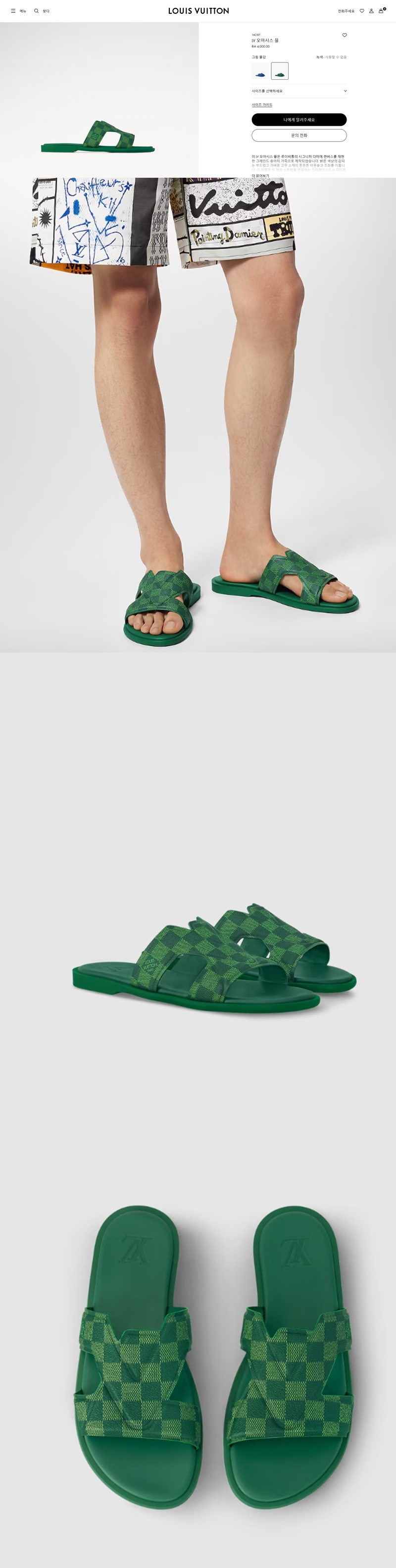Open the 사이즈 가이드 size guide link
The height and width of the screenshot is (1568, 396).
click(x=262, y=105)
